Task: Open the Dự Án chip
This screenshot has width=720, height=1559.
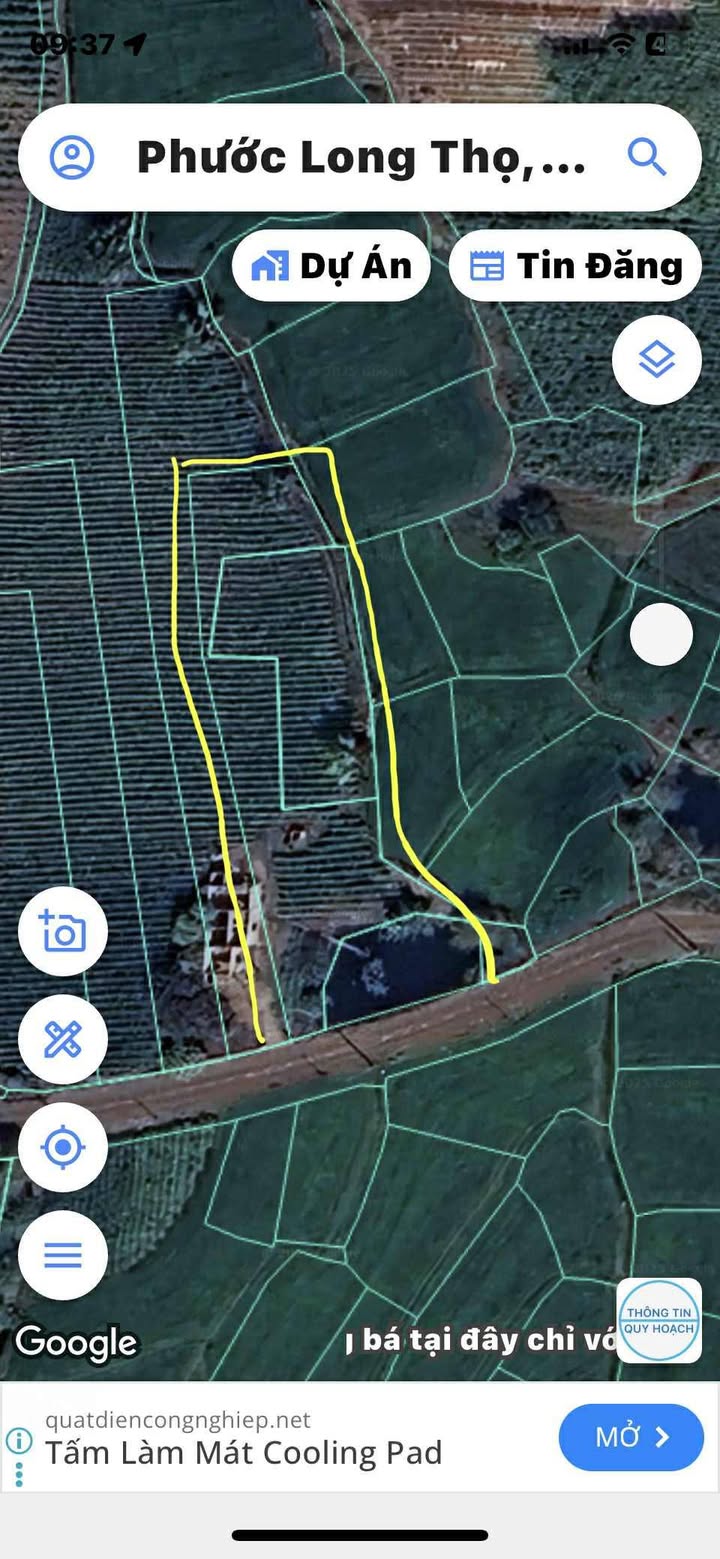Action: 331,266
